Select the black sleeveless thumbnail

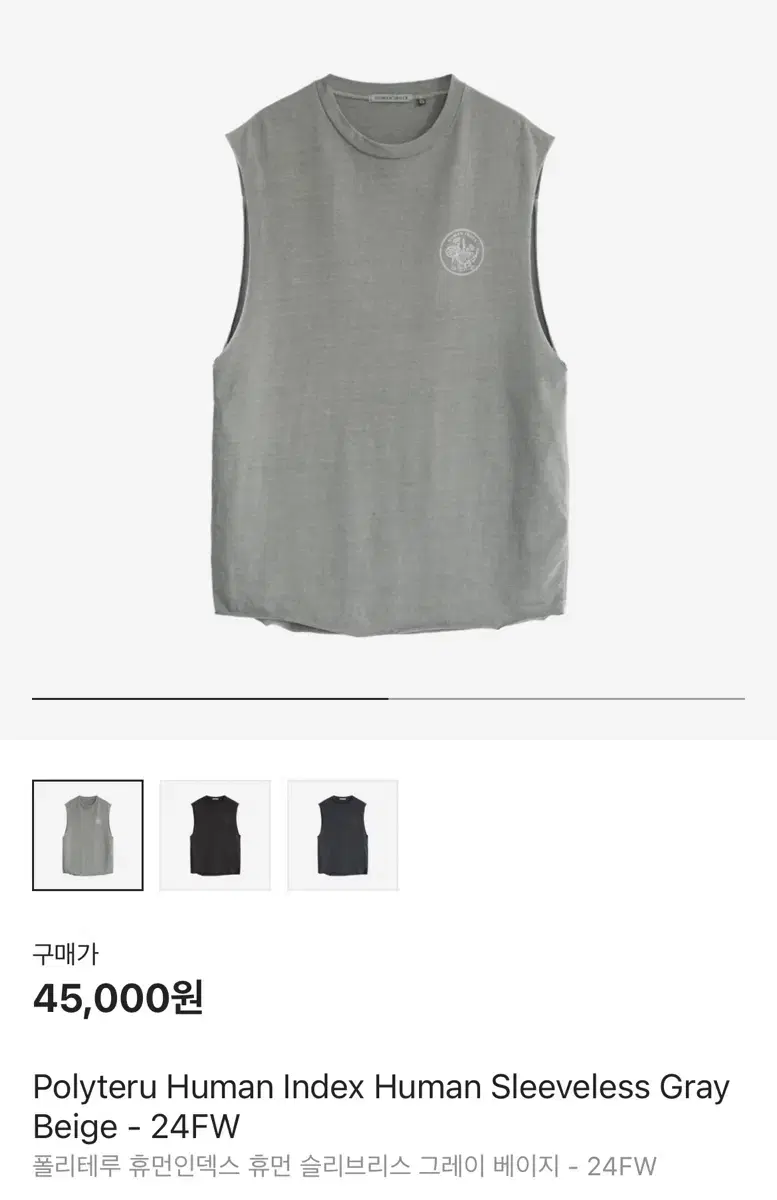(215, 835)
